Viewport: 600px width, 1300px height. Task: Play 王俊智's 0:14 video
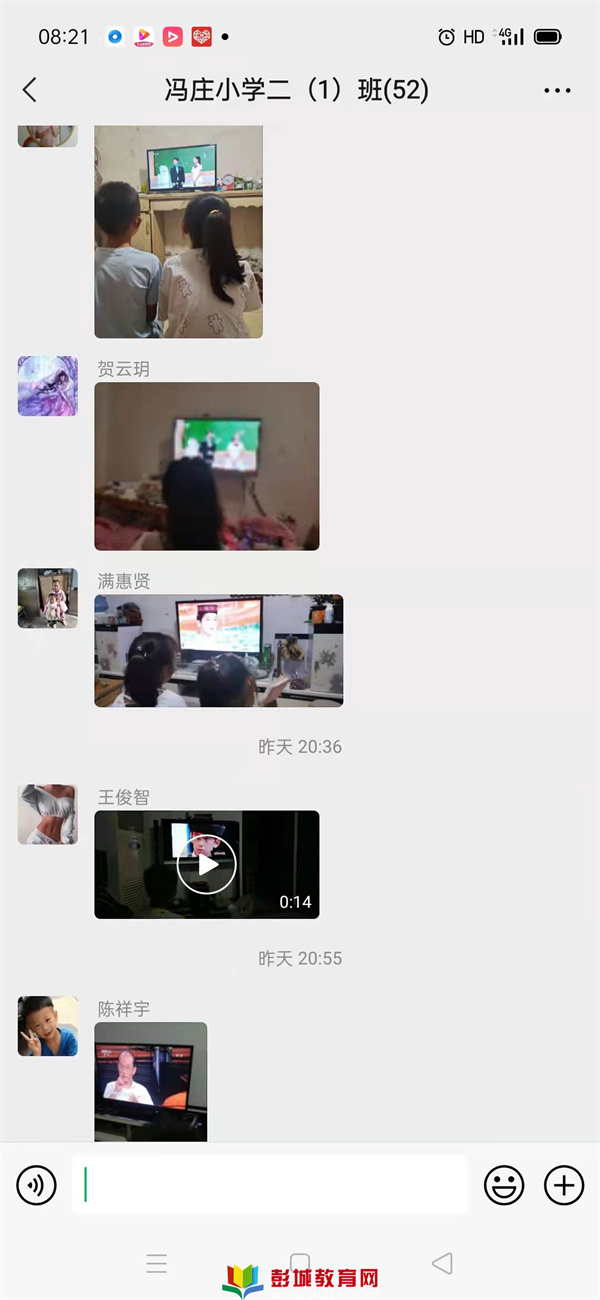[207, 865]
